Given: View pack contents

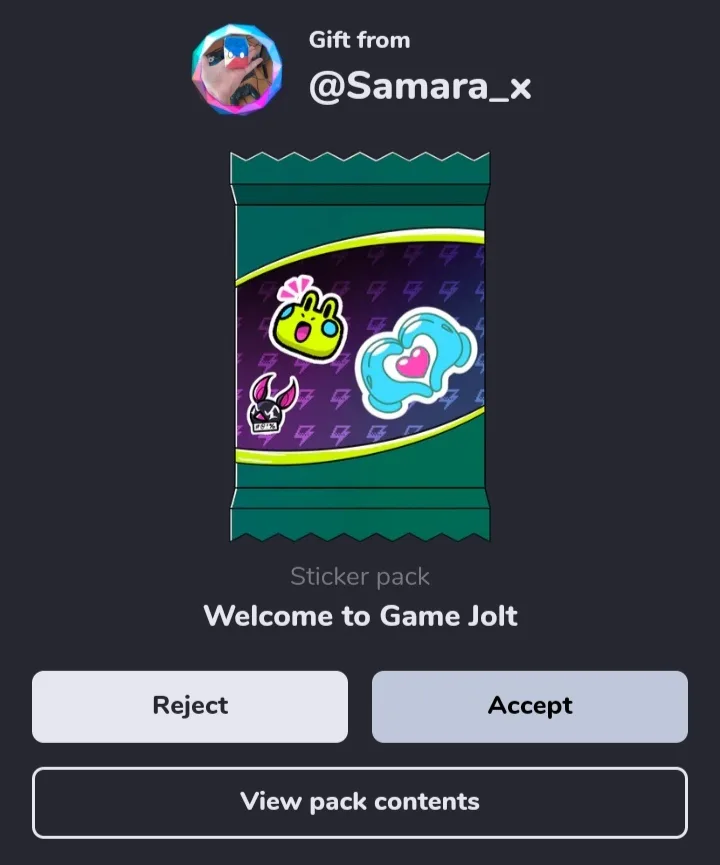Looking at the screenshot, I should point(360,801).
